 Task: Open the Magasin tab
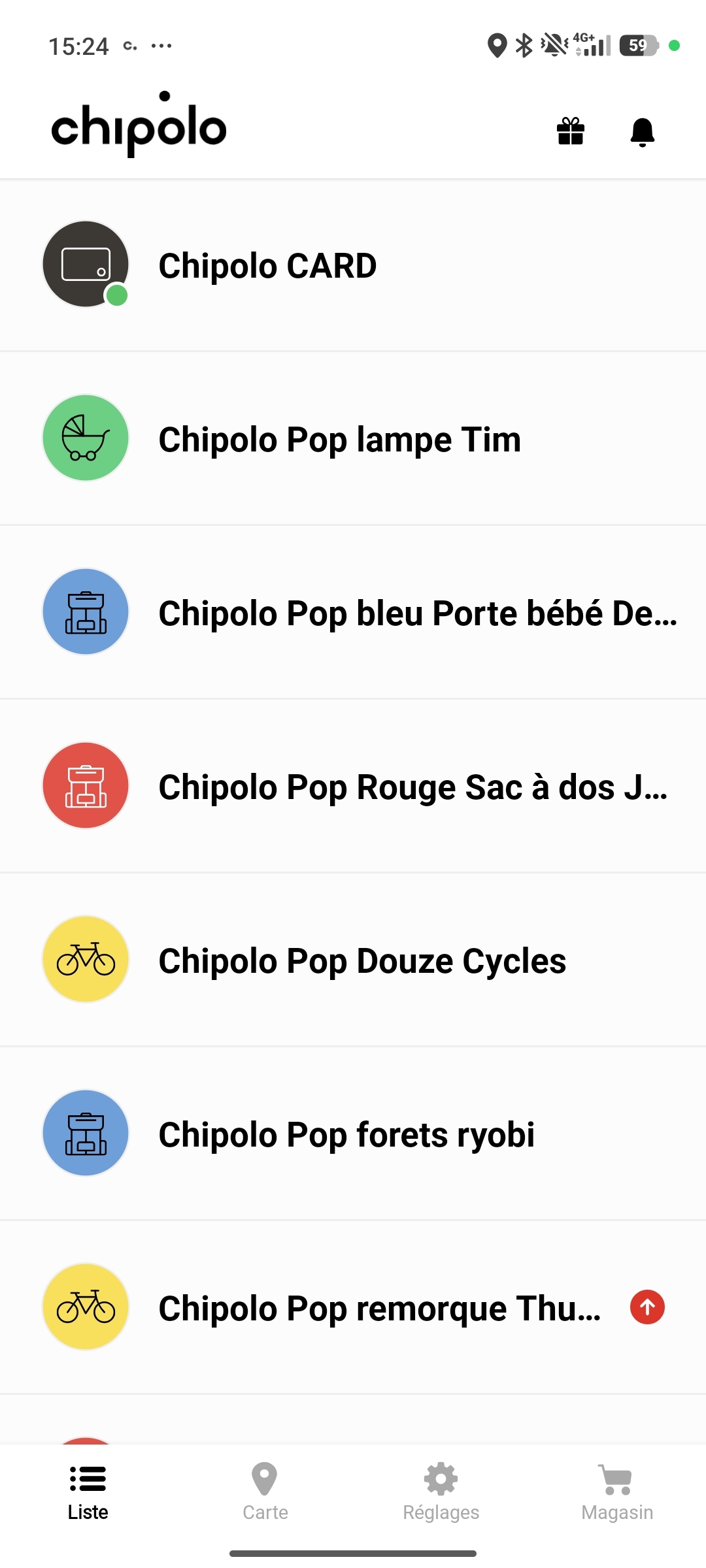click(617, 1493)
